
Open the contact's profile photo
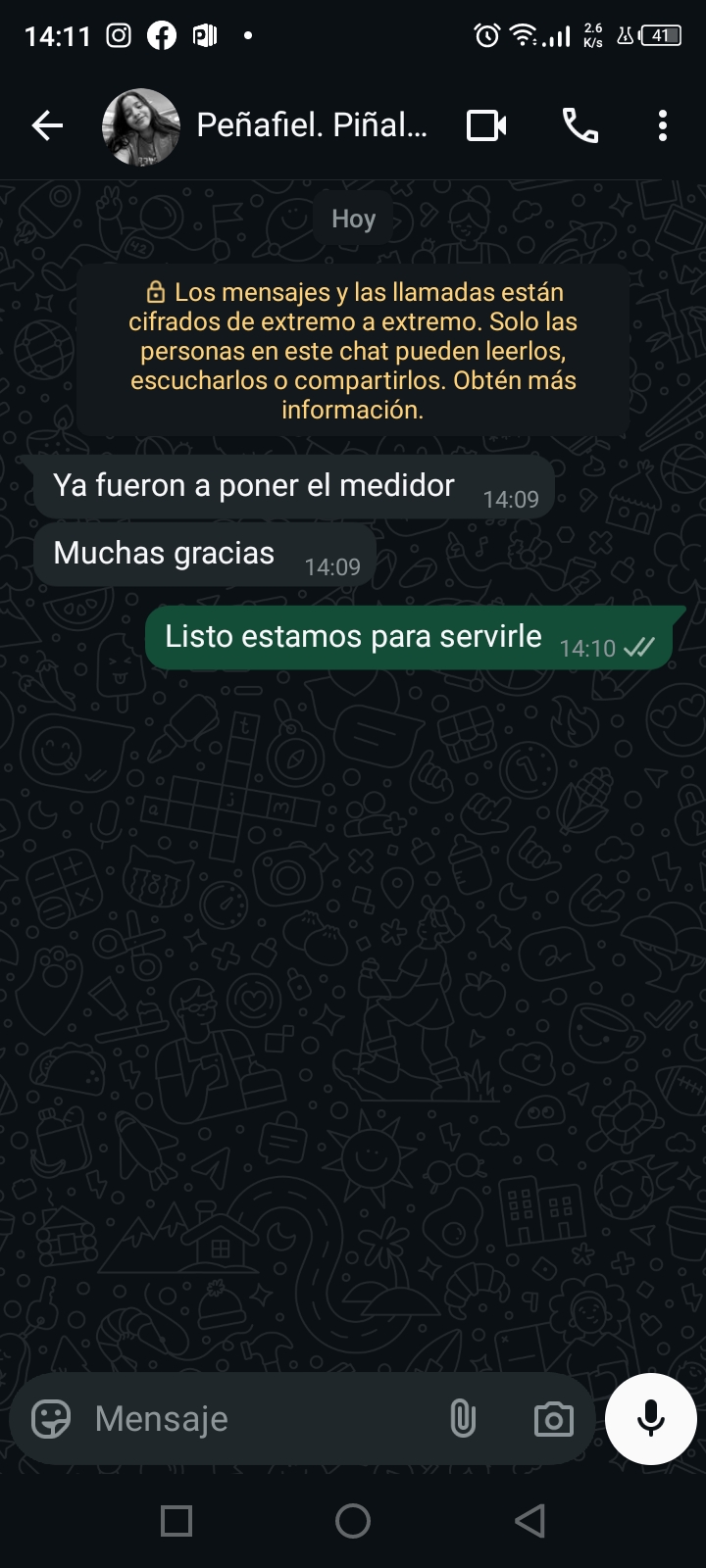point(141,126)
